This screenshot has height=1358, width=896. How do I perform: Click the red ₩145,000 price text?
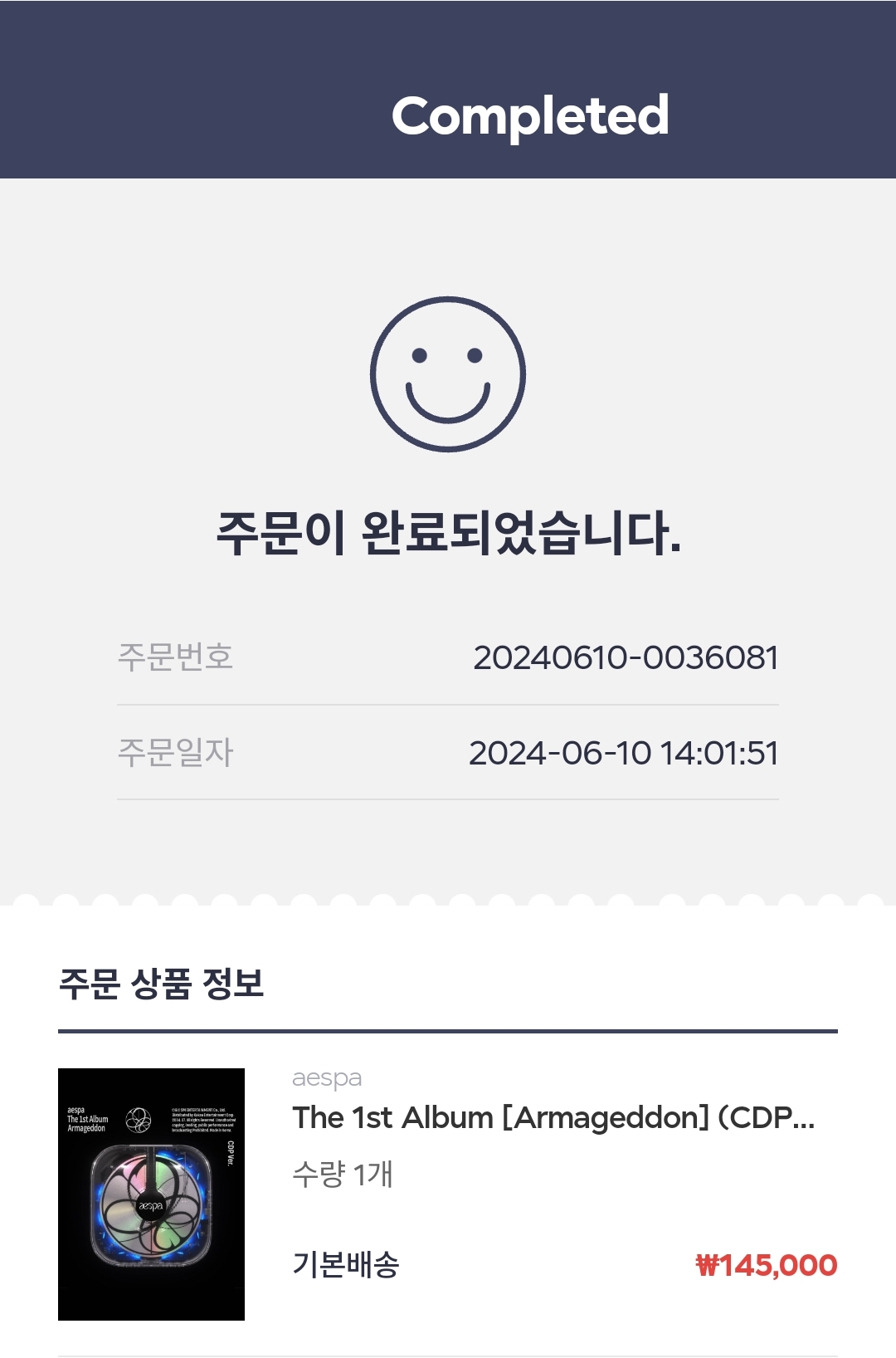tap(762, 1266)
